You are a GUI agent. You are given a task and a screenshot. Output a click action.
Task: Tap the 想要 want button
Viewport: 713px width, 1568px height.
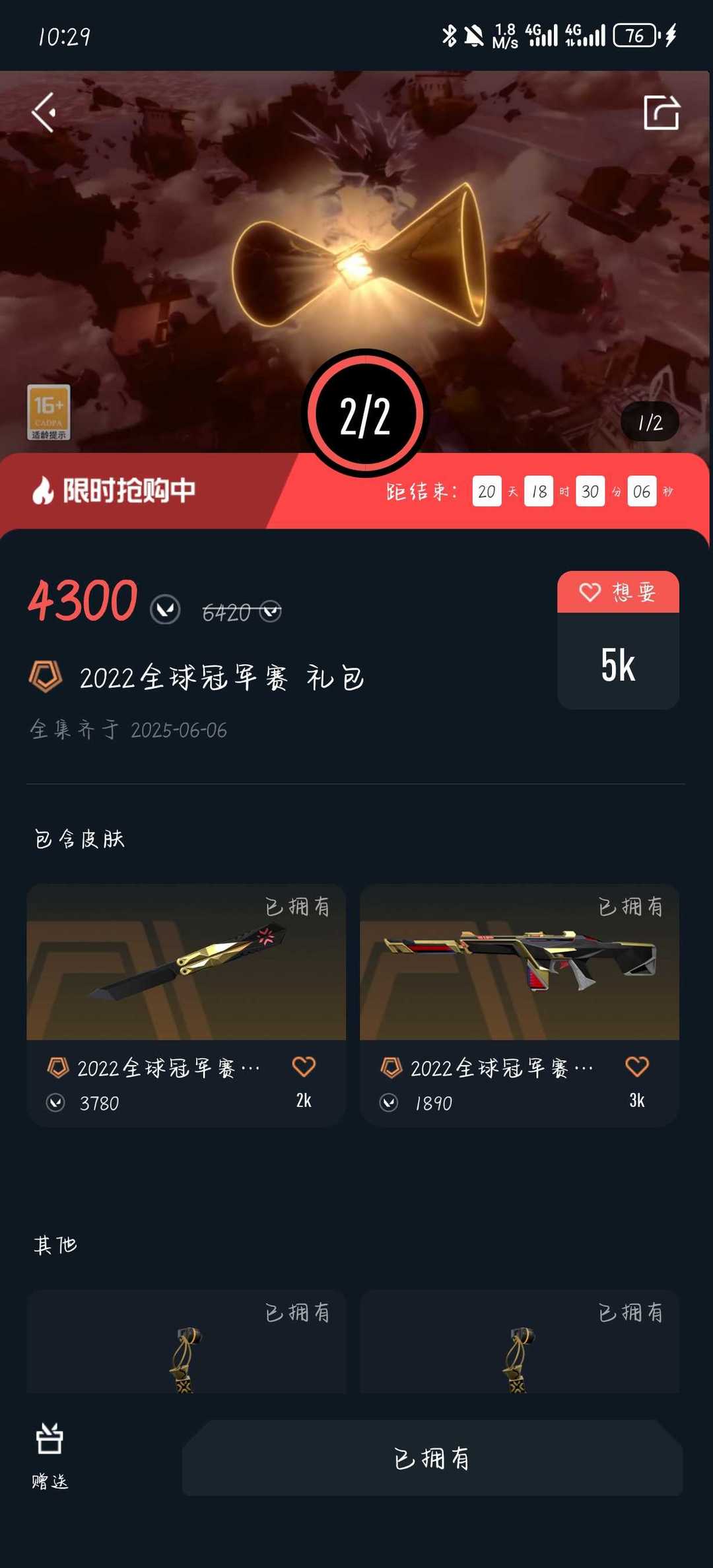[x=618, y=592]
